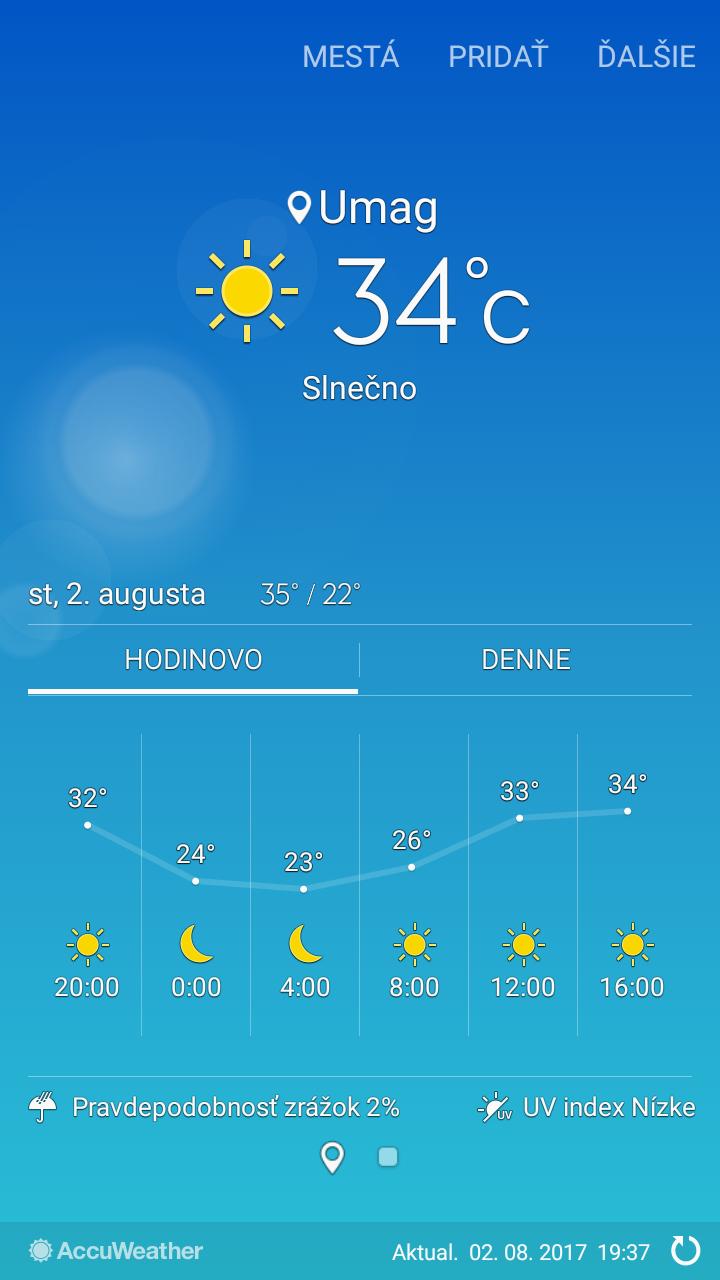Image resolution: width=720 pixels, height=1280 pixels.
Task: Select the current location page indicator
Action: 332,1158
